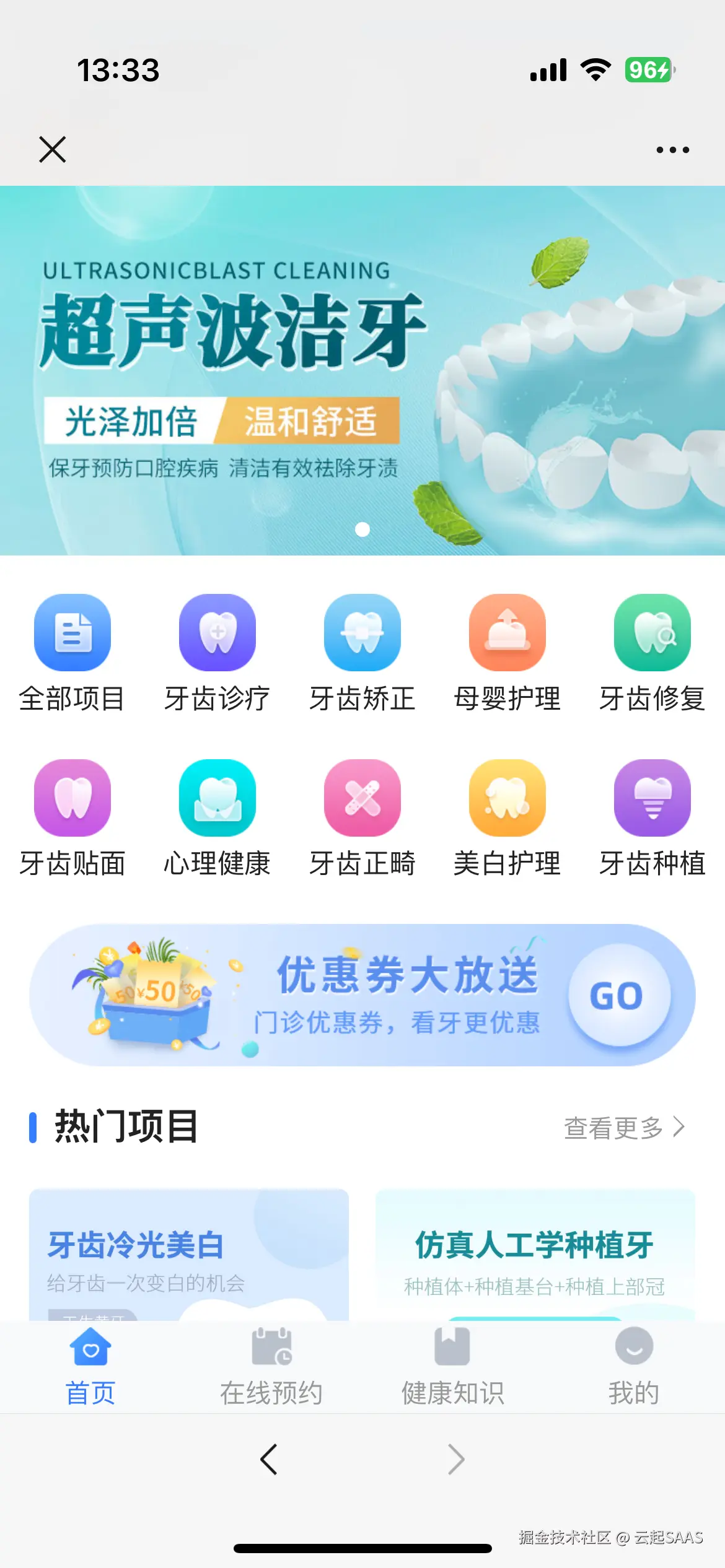Tap the forward navigation chevron at bottom

point(456,1458)
